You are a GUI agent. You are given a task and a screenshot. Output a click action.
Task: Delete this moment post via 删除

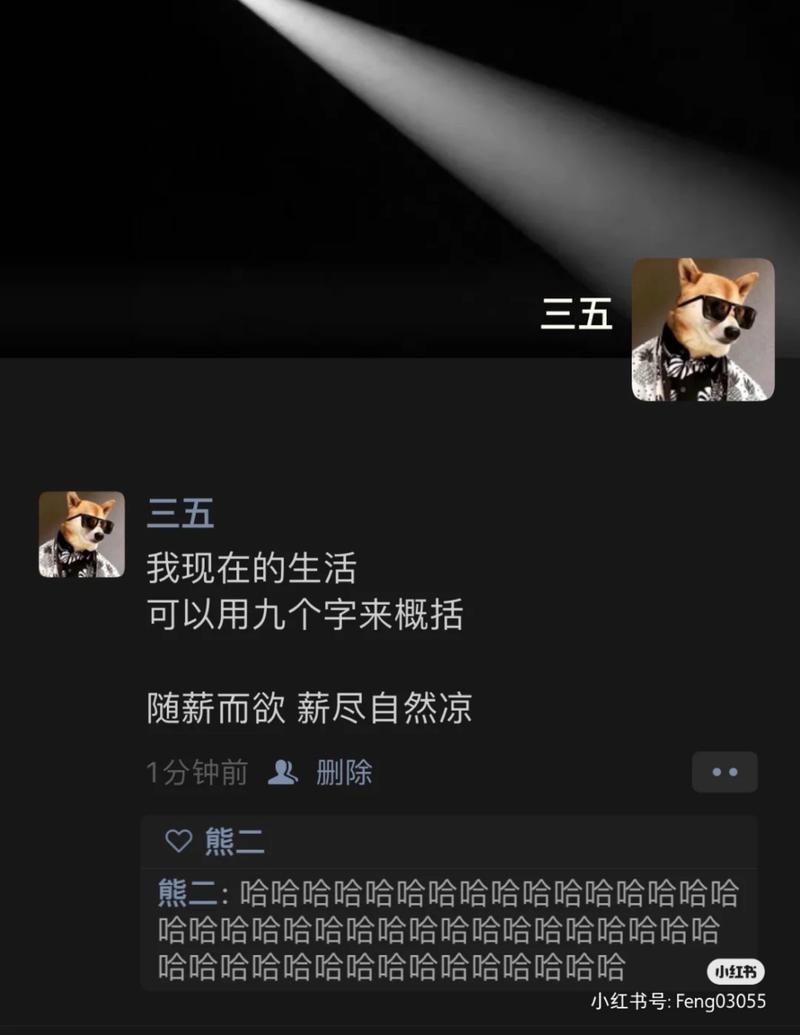click(344, 772)
